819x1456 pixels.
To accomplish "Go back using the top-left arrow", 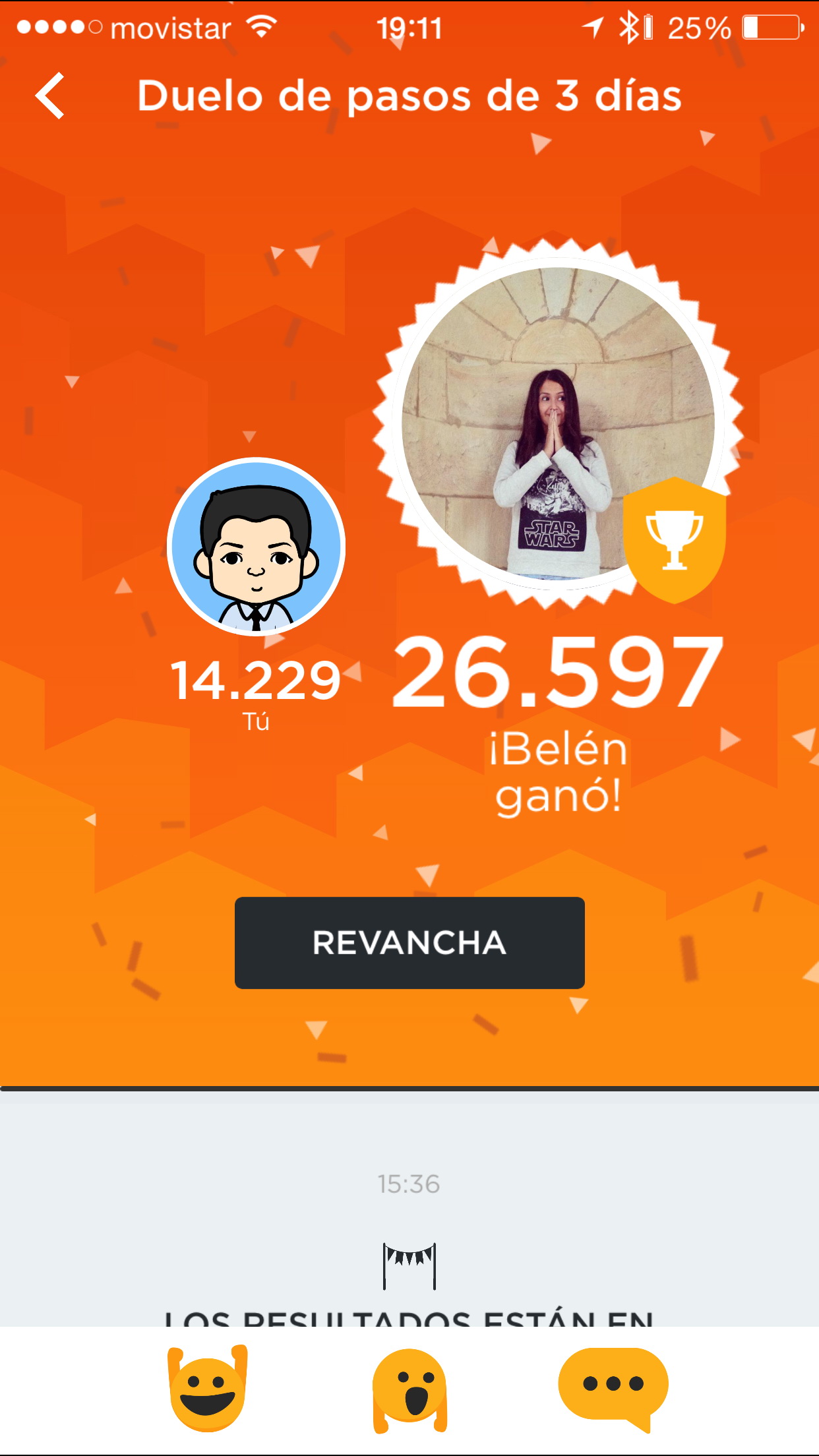I will coord(51,96).
